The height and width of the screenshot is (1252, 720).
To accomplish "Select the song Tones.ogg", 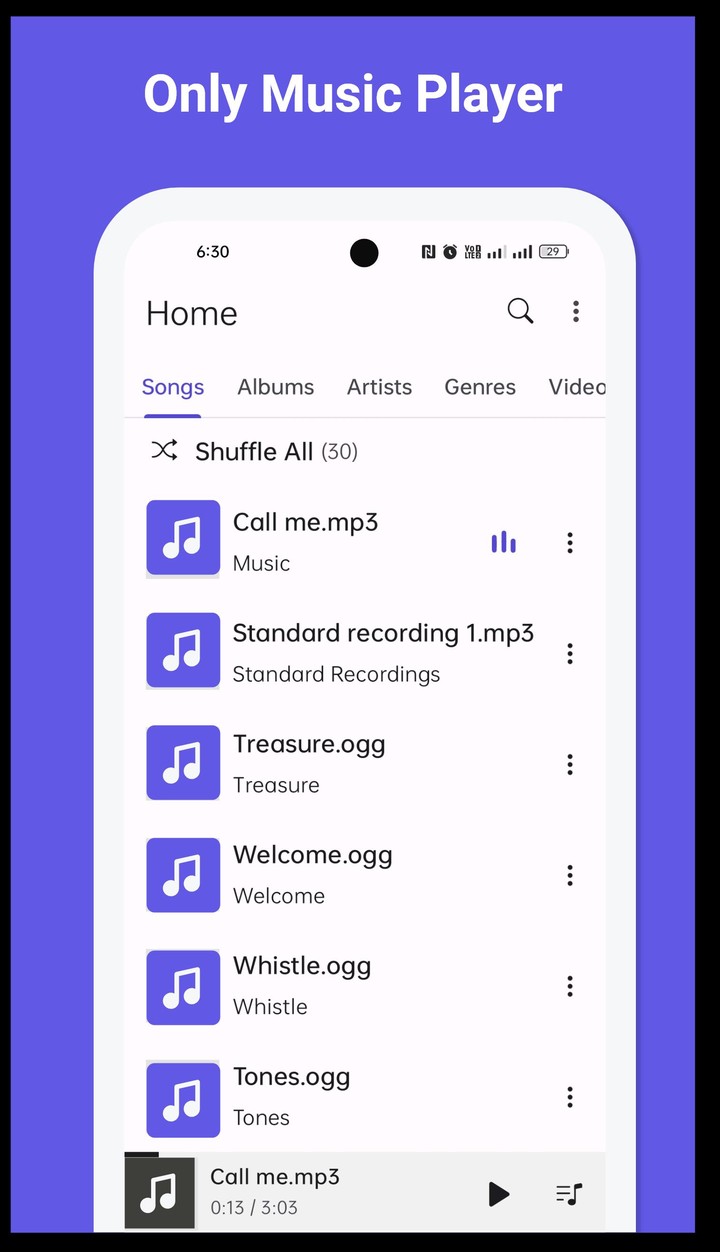I will [x=291, y=1077].
